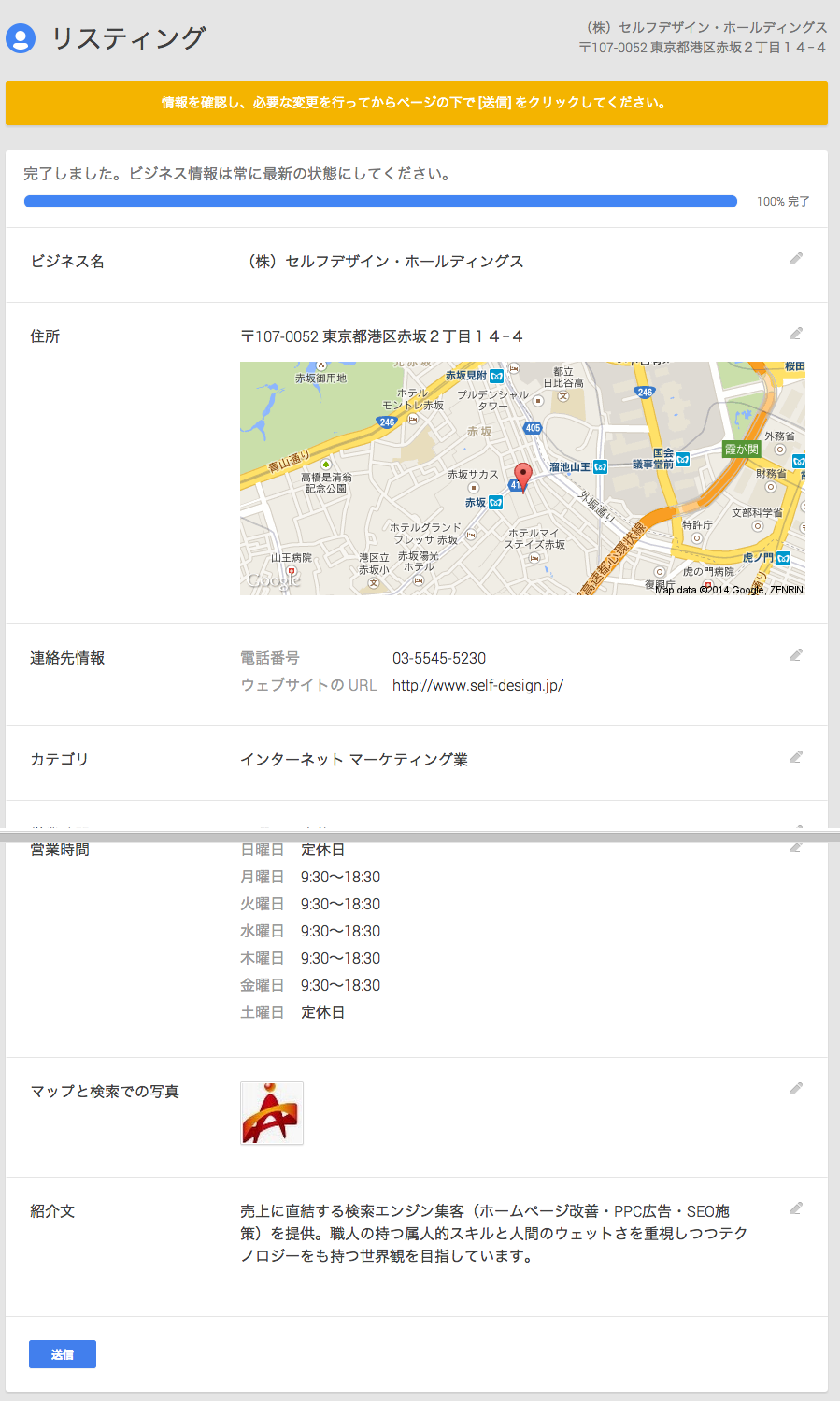Edit the 住所 address entry
The height and width of the screenshot is (1401, 840).
(x=796, y=334)
